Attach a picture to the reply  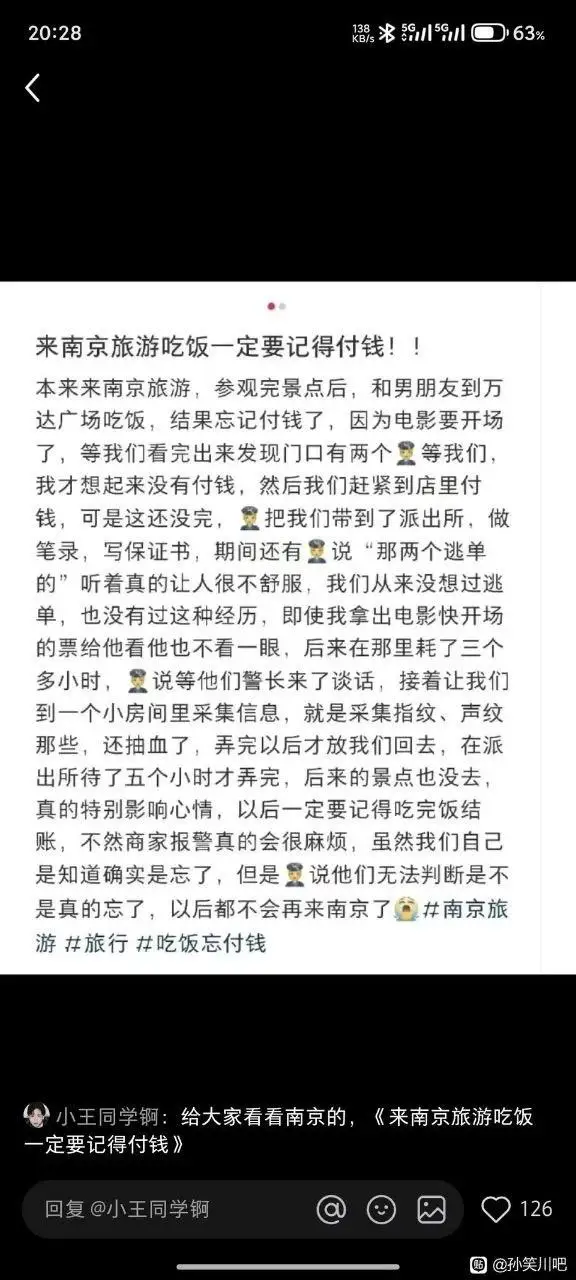431,1209
